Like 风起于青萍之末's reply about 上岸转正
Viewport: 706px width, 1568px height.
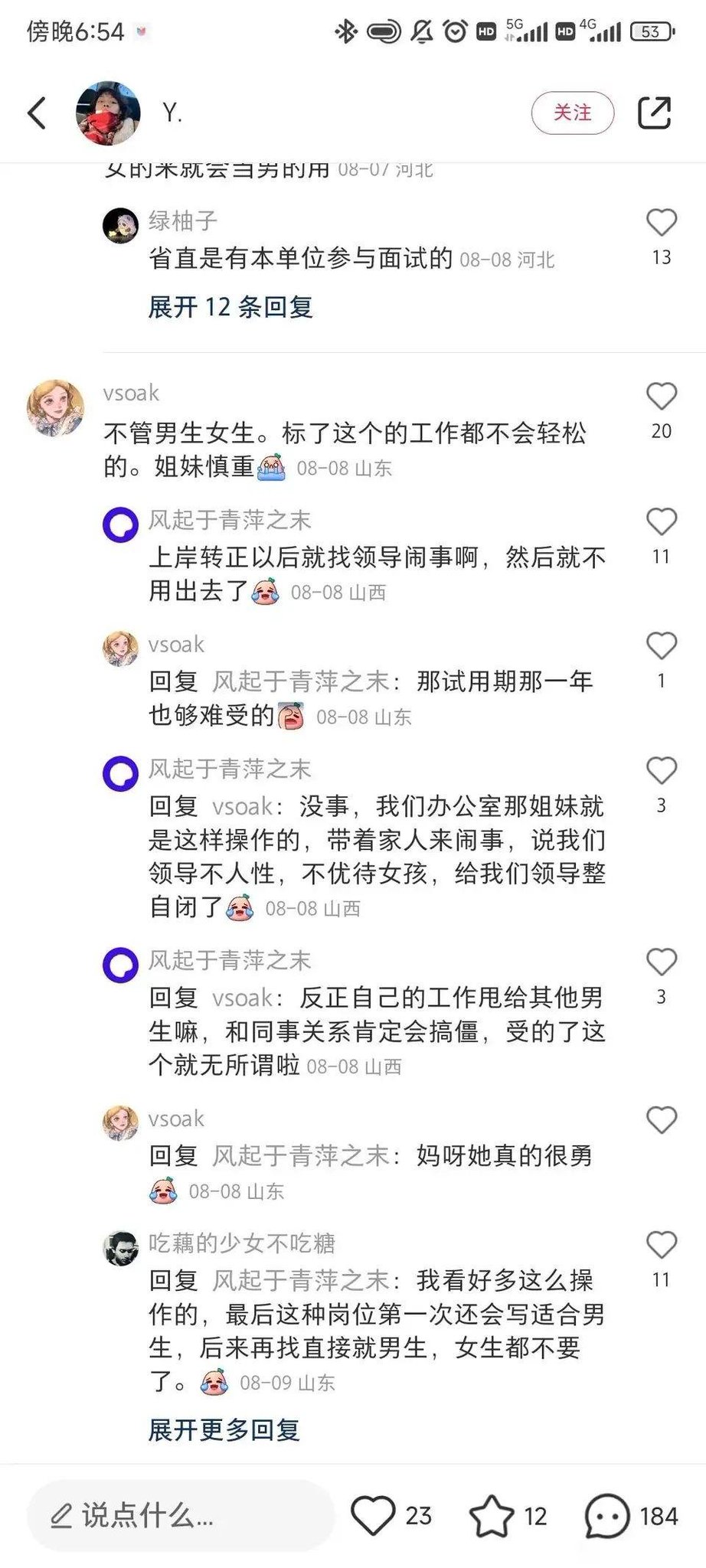tap(662, 522)
